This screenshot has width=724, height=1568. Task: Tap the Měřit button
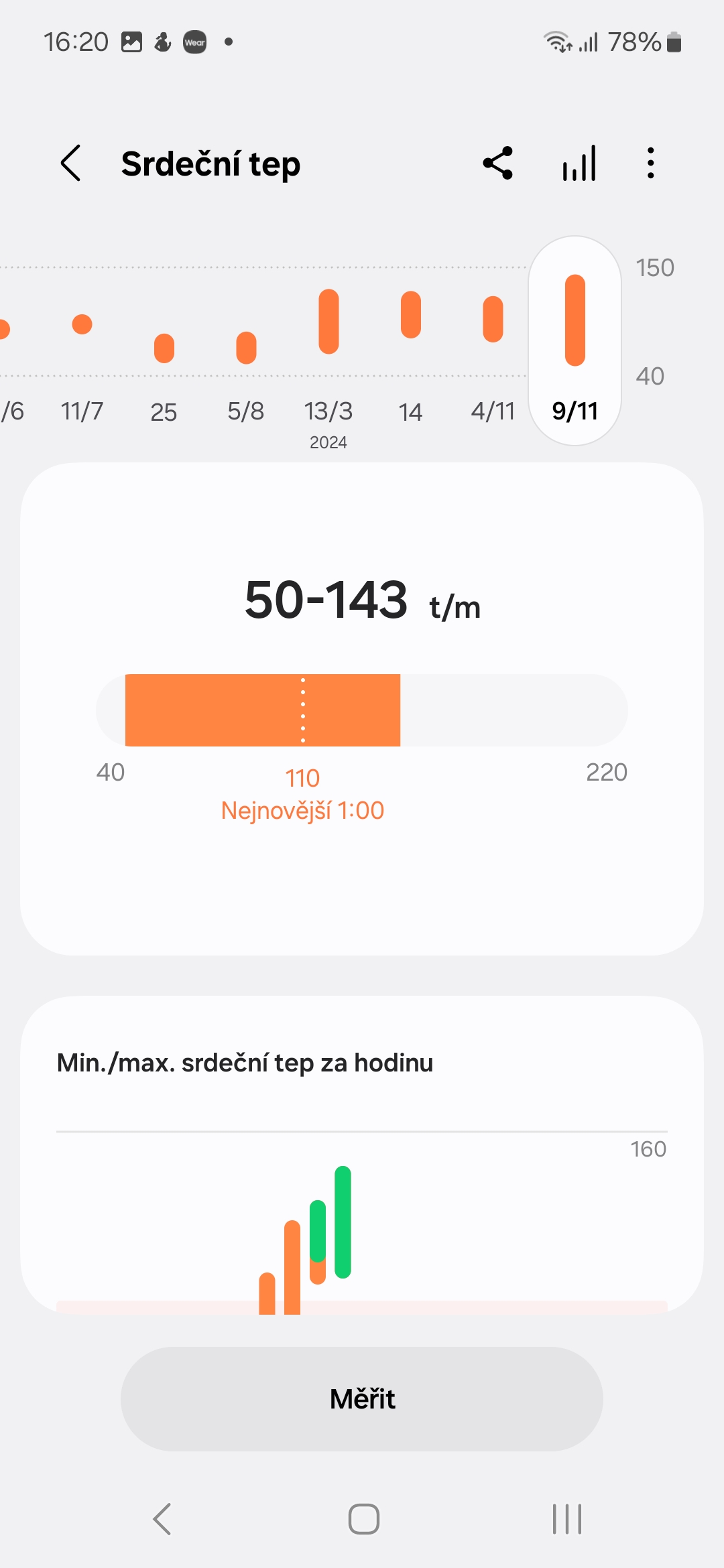[x=362, y=1399]
